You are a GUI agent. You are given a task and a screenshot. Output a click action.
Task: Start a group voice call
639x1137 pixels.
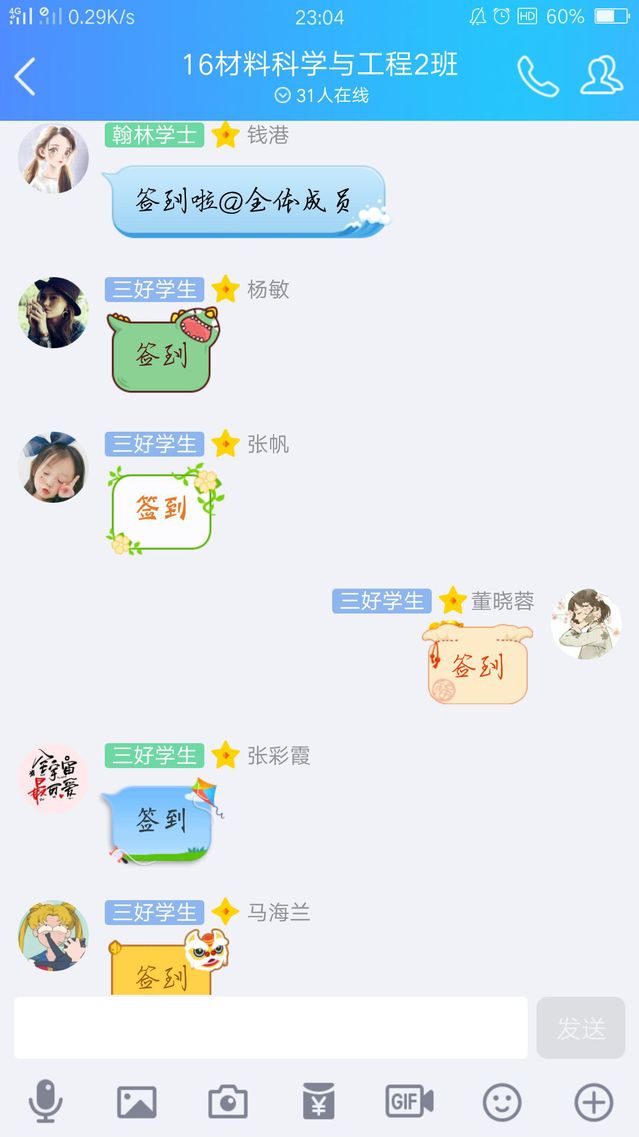click(x=537, y=76)
